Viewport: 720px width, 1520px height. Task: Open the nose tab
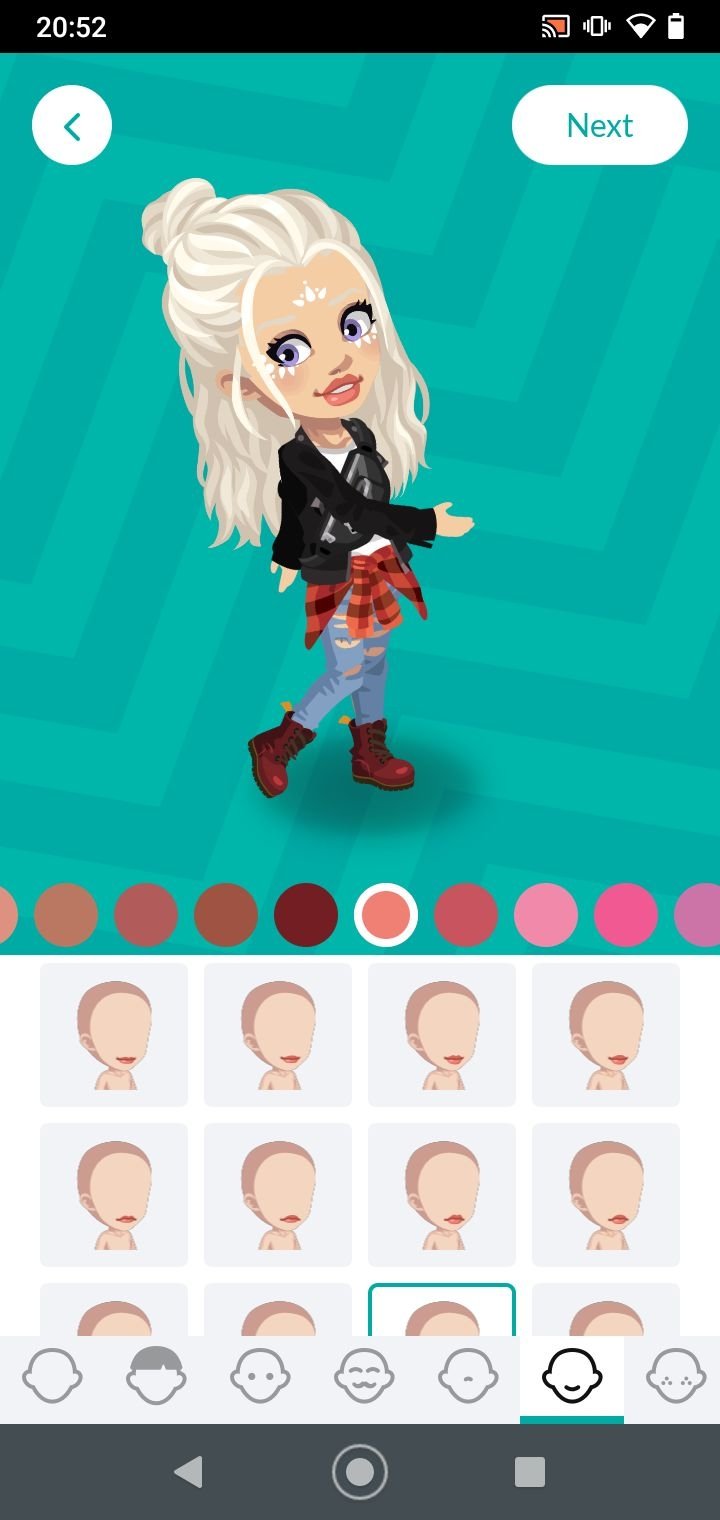(468, 1377)
